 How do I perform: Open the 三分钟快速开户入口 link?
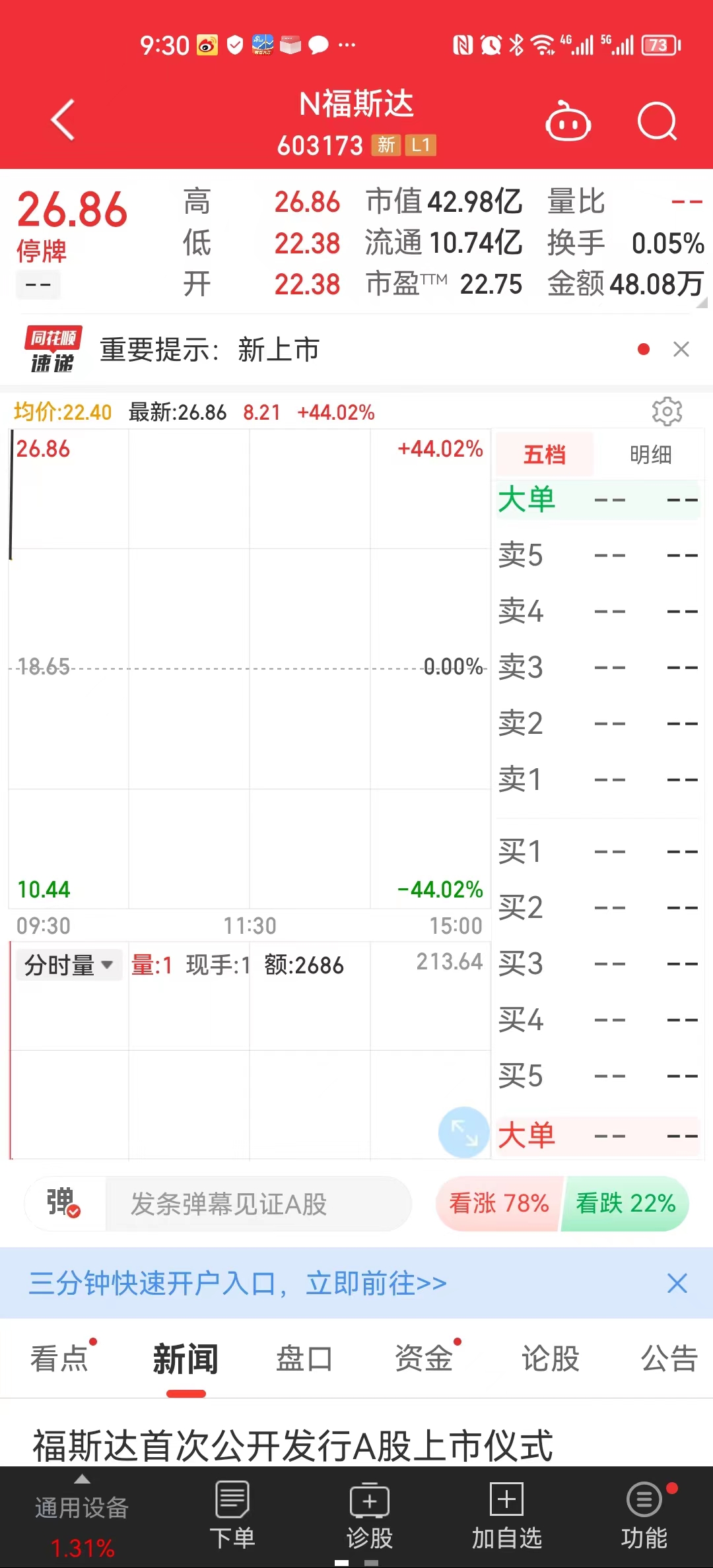click(x=238, y=1284)
